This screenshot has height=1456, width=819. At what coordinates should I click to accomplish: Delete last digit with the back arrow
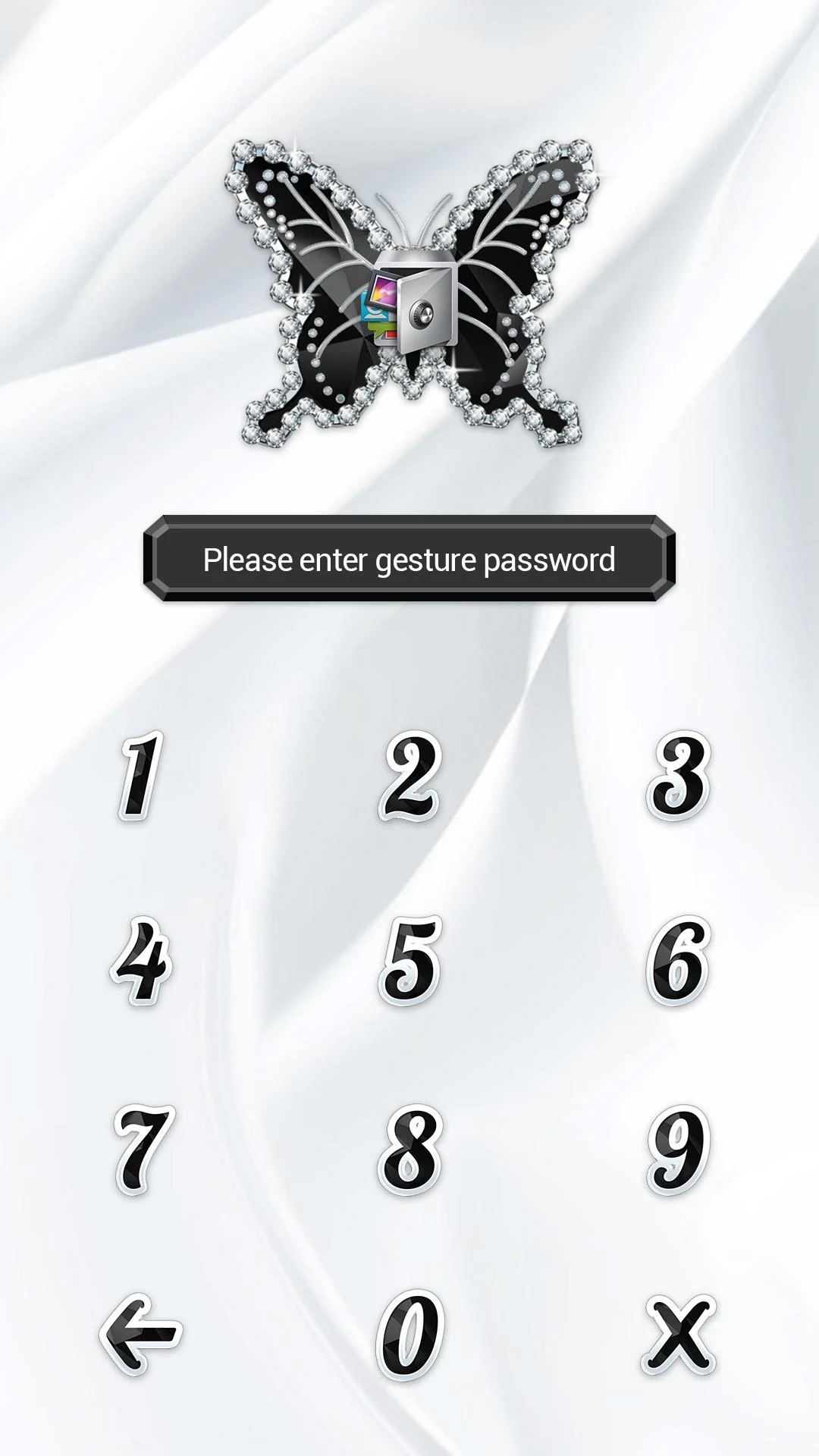pos(141,1335)
